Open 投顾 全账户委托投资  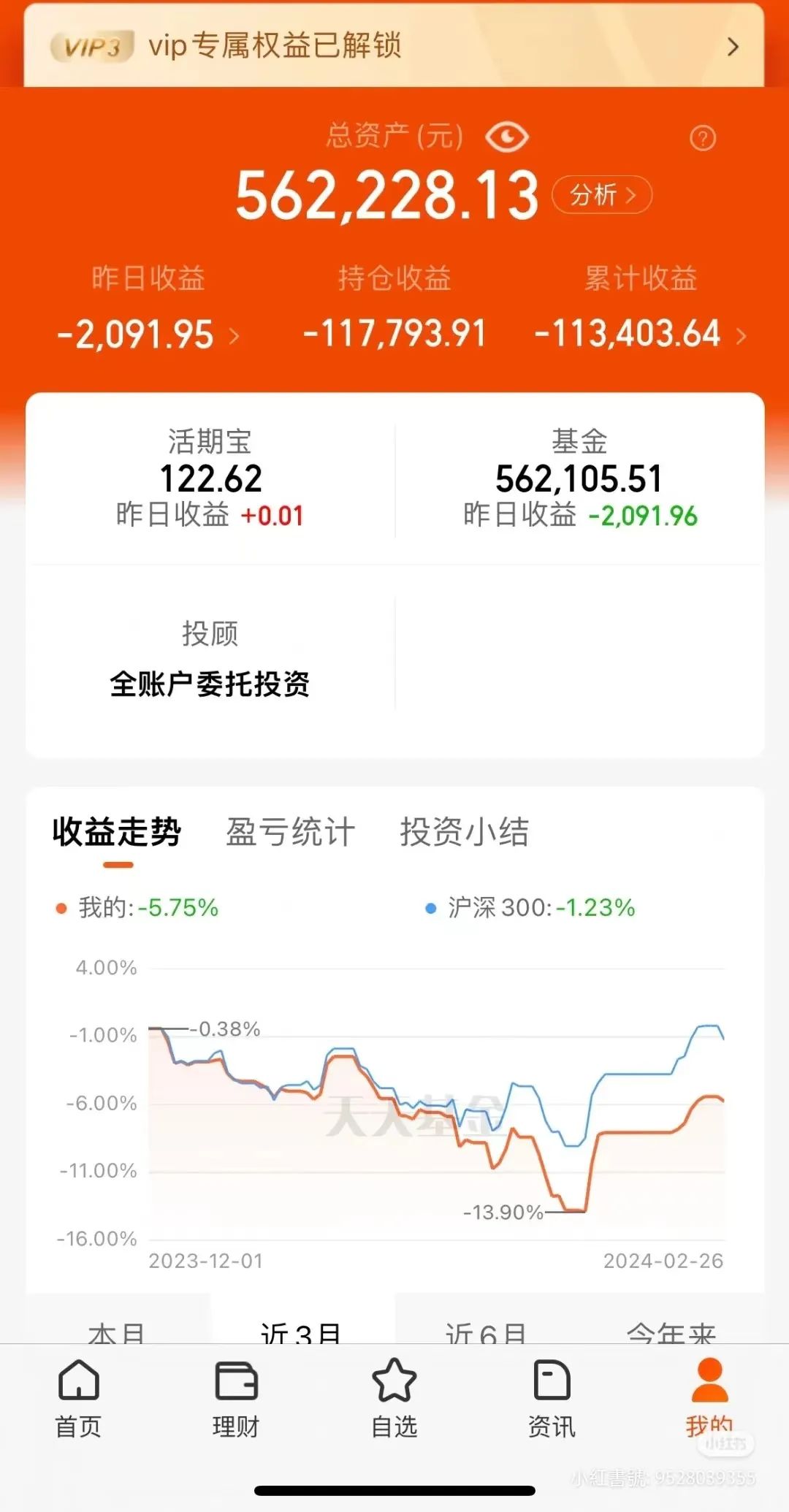point(210,660)
